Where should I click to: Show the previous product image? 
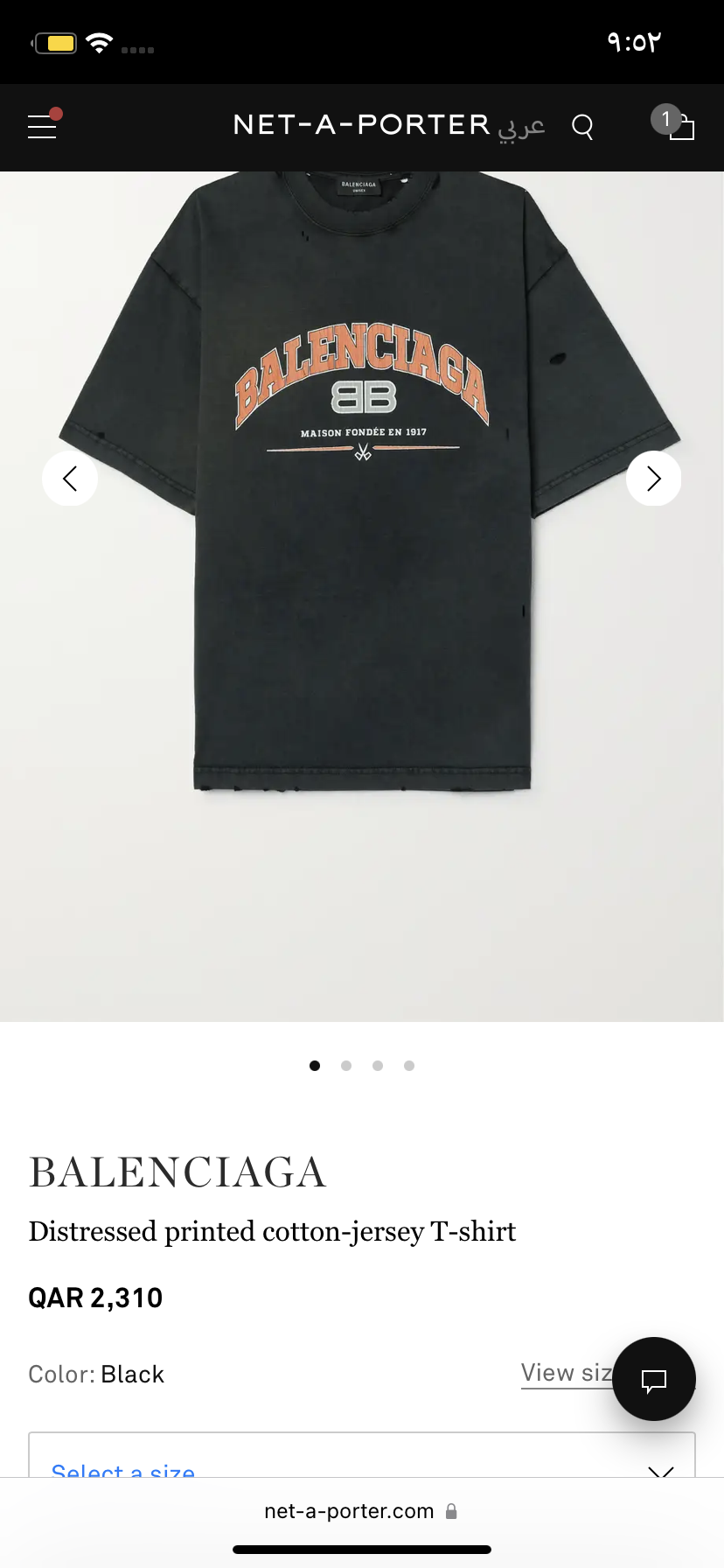pos(70,479)
